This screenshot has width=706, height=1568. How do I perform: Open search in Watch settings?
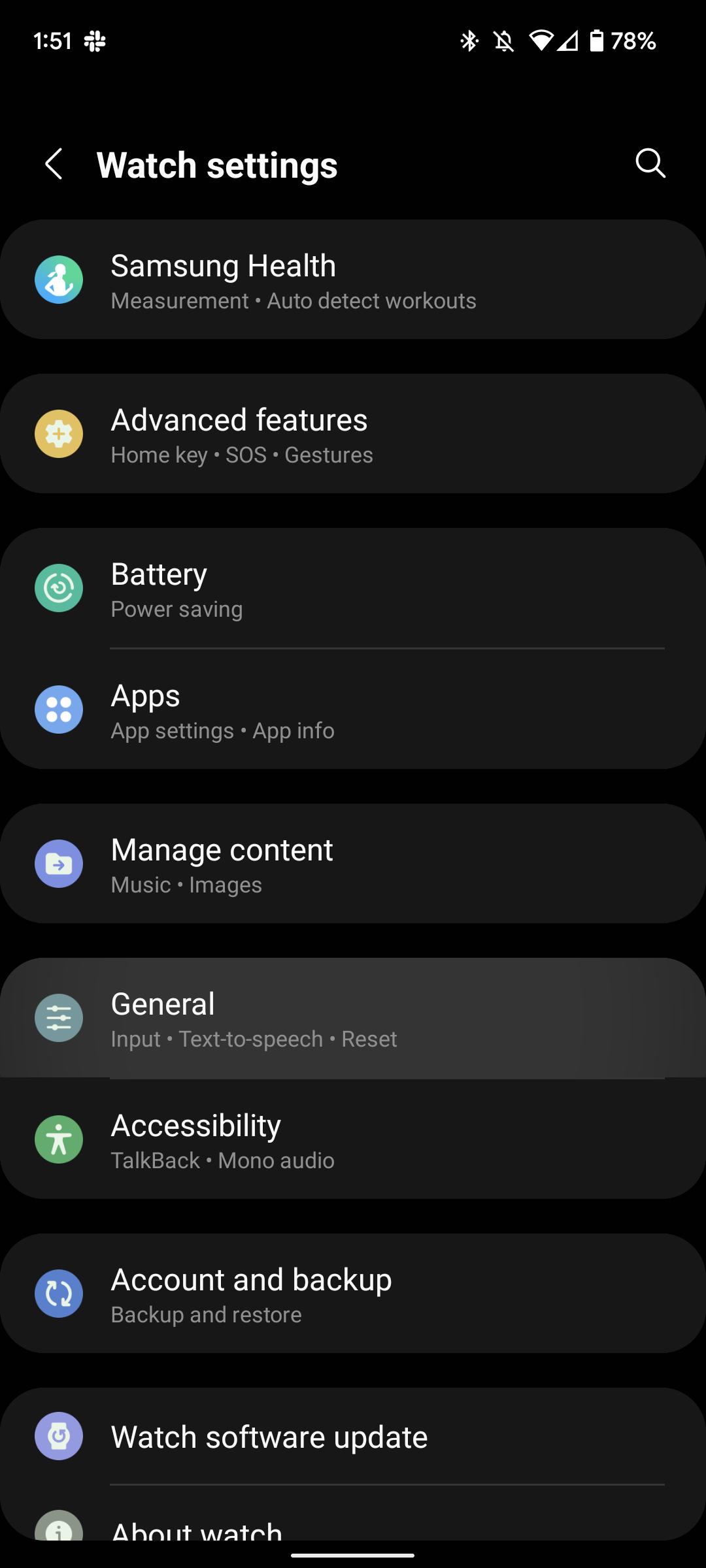(x=650, y=163)
